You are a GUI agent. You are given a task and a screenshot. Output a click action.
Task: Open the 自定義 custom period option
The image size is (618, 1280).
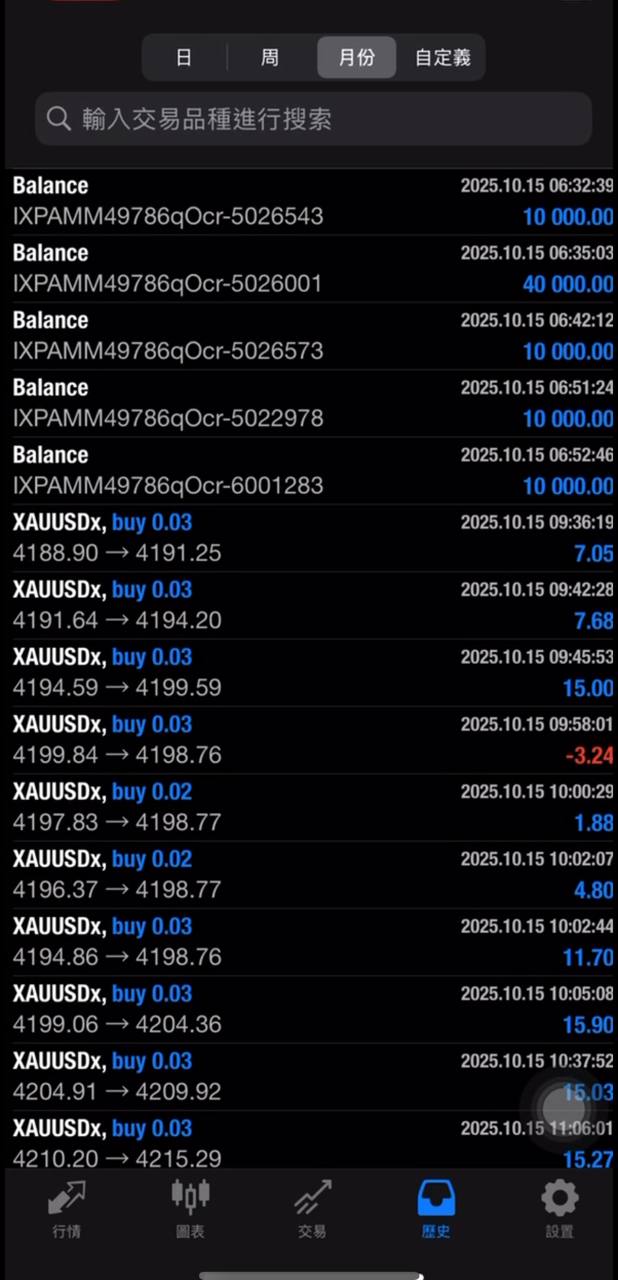pyautogui.click(x=442, y=58)
